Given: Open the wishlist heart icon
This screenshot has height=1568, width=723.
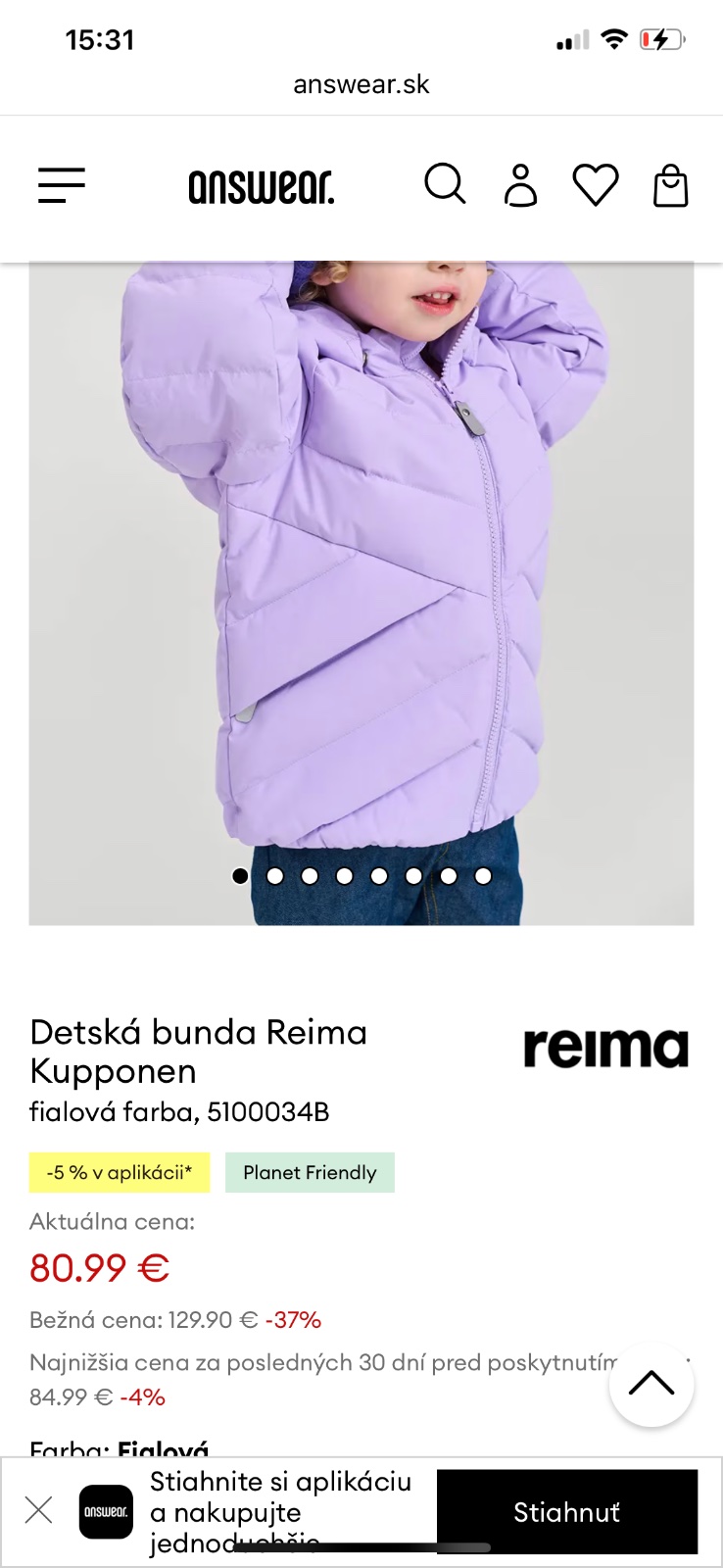Looking at the screenshot, I should (x=596, y=185).
